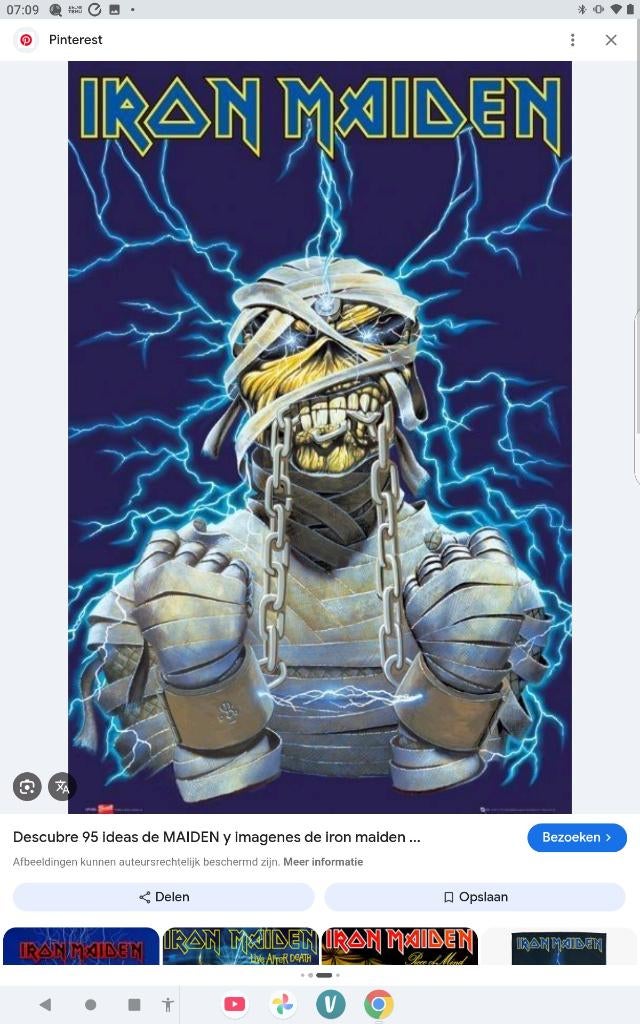Launch Google Photos from the taskbar

coord(283,1004)
